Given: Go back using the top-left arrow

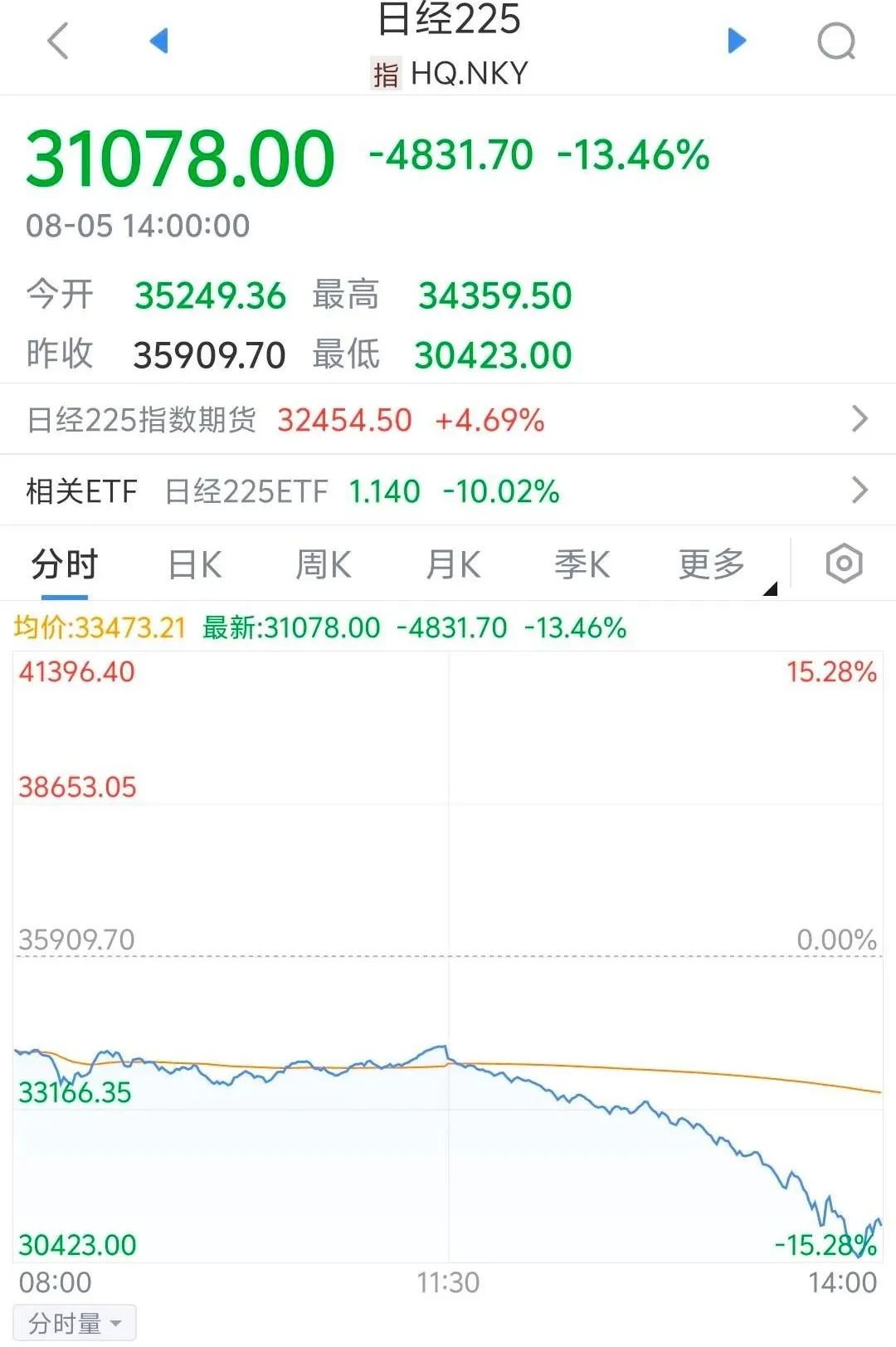Looking at the screenshot, I should 57,41.
